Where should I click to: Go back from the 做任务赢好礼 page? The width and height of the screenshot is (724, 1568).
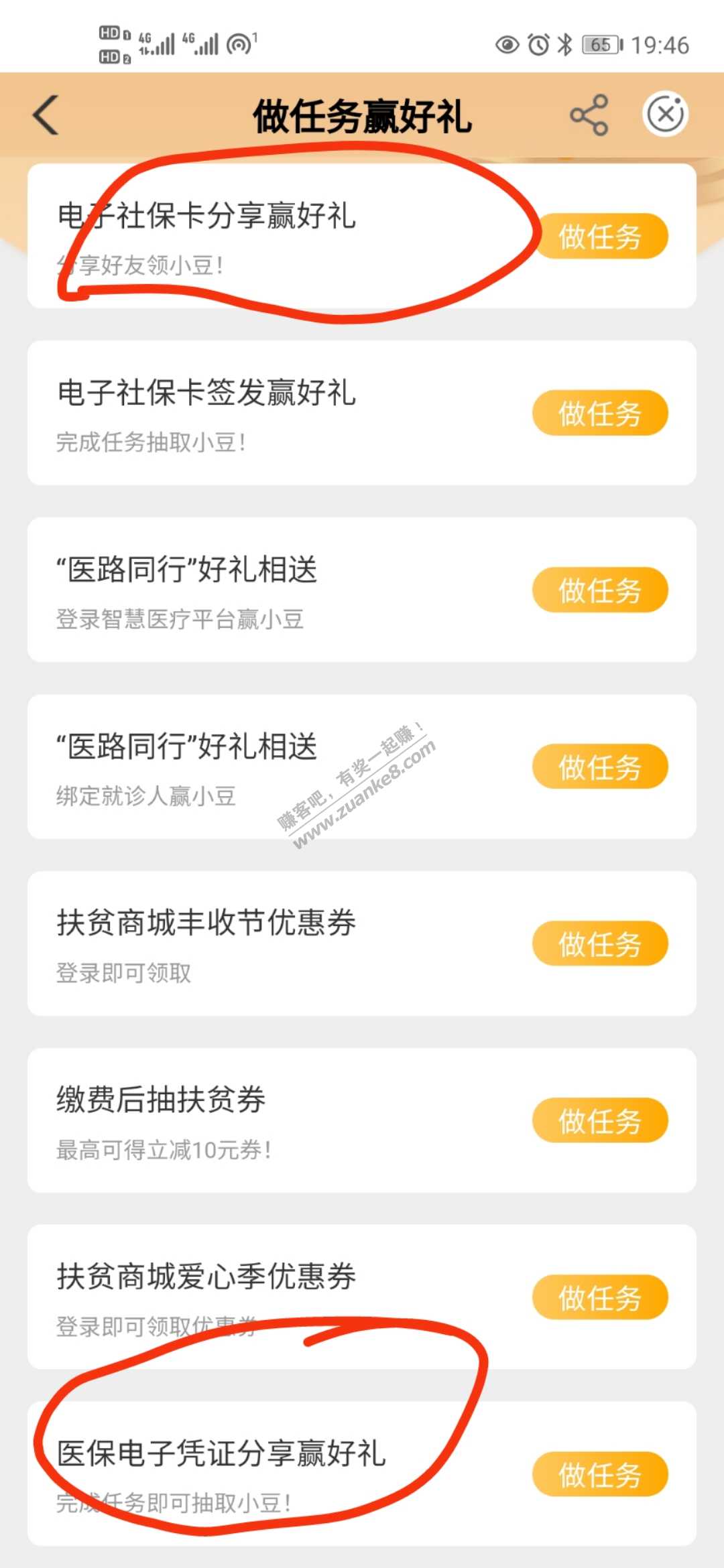46,115
